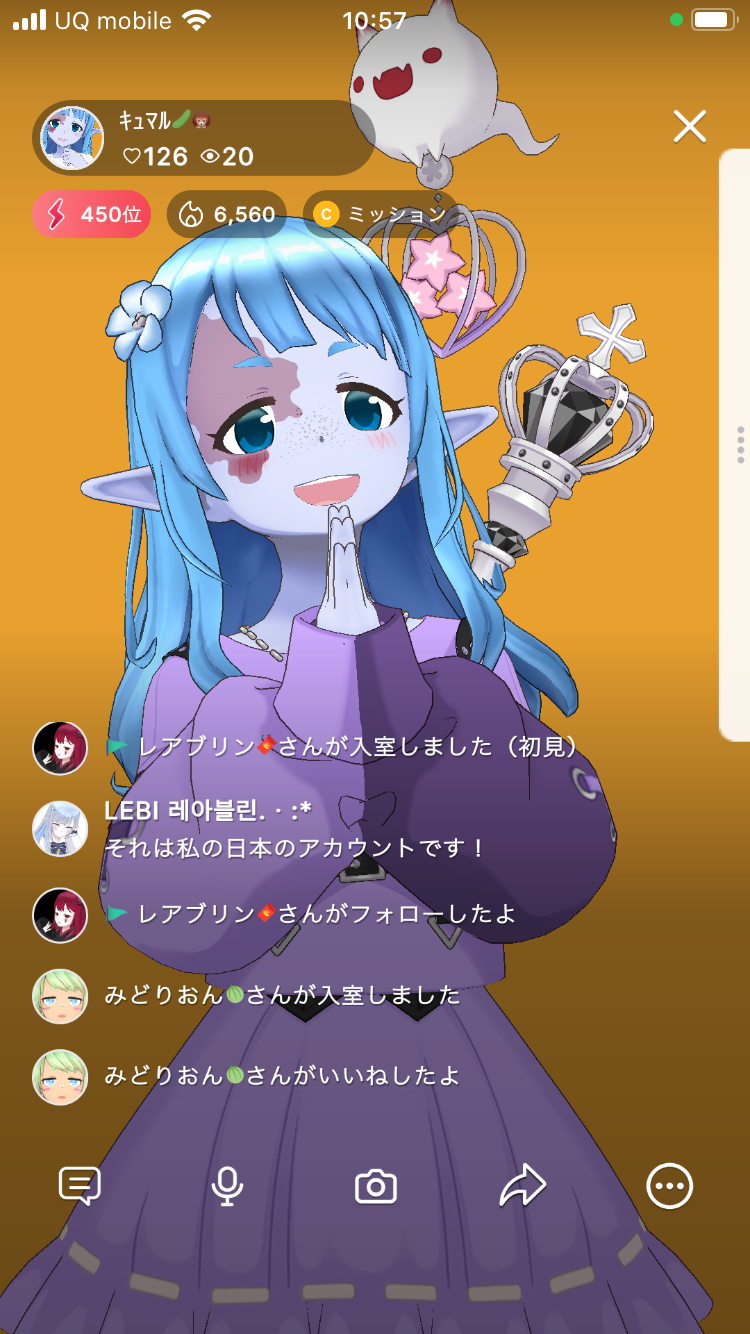The width and height of the screenshot is (750, 1334).
Task: Open レアブリン's avatar on the entry message
Action: (60, 747)
